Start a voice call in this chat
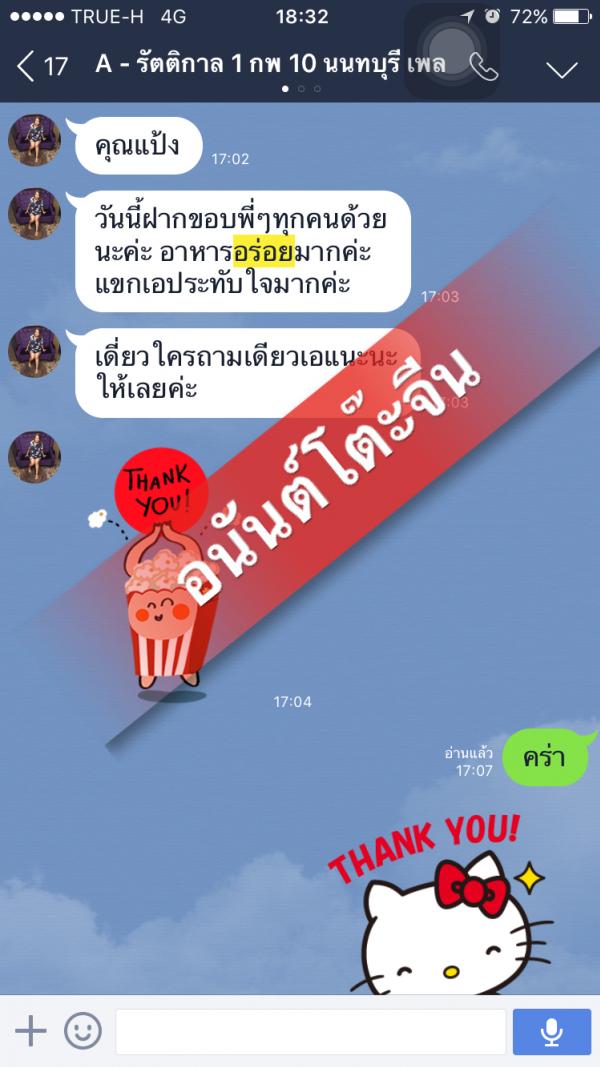Viewport: 600px width, 1067px height. (x=483, y=67)
